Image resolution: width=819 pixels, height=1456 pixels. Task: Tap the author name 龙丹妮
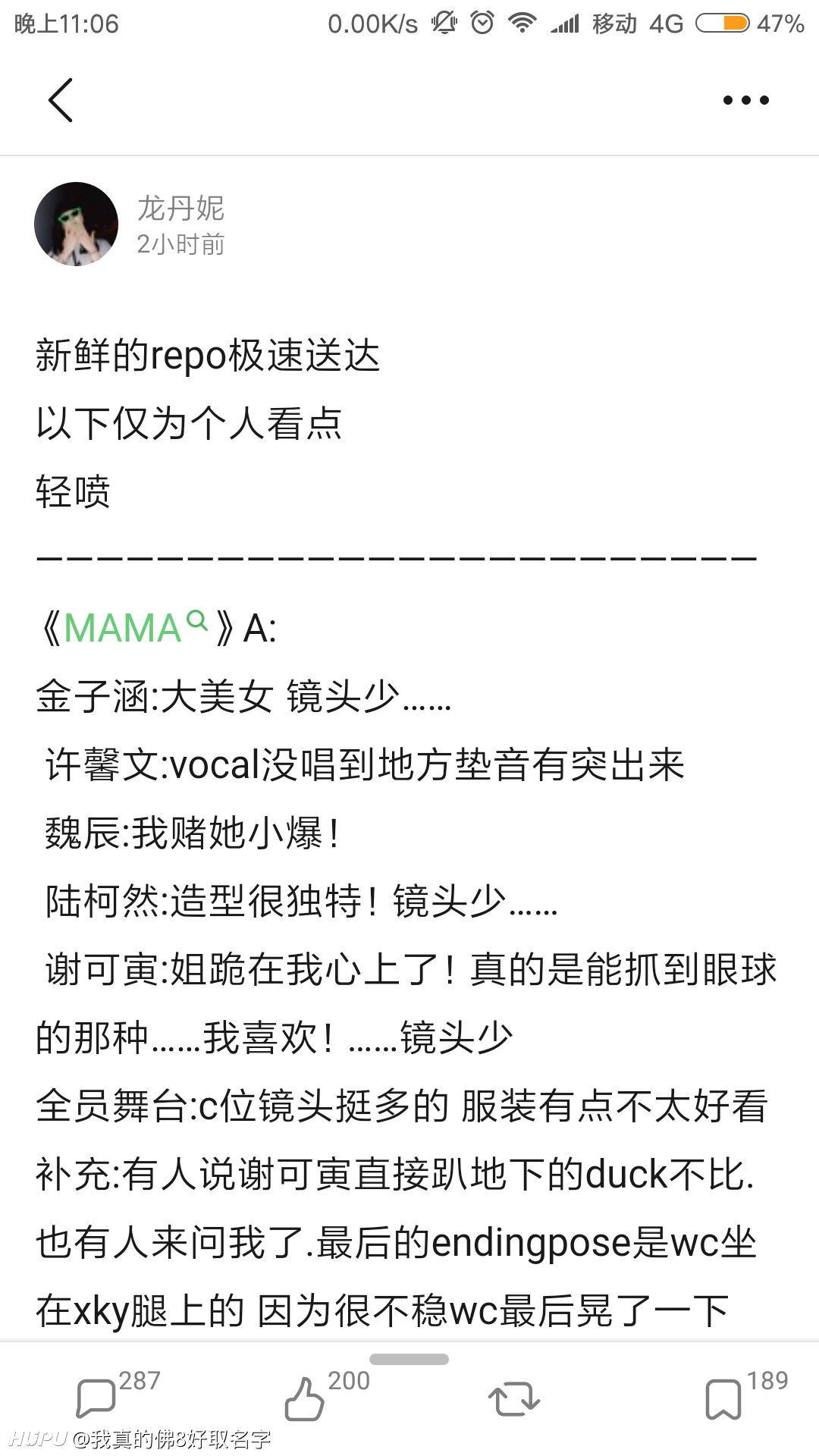tap(180, 208)
